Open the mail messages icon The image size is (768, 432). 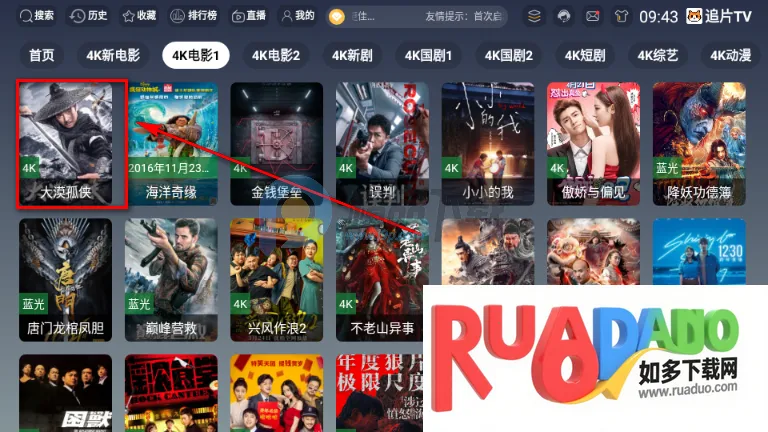[593, 16]
